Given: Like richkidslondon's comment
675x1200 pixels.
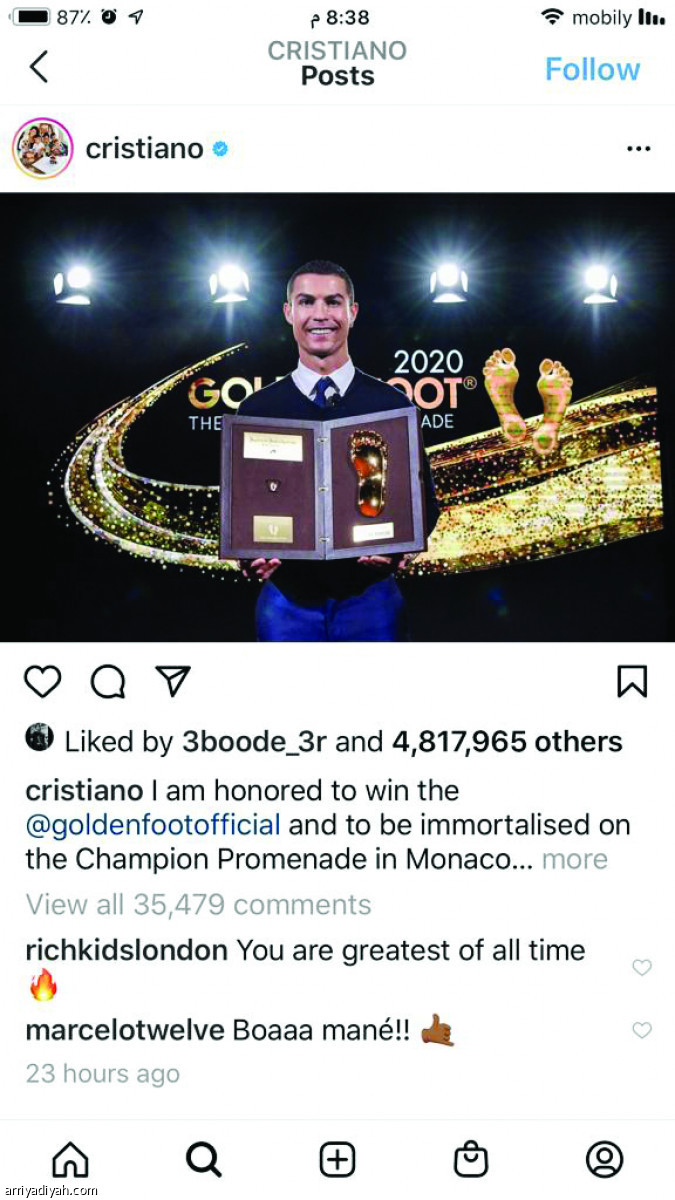Looking at the screenshot, I should (642, 967).
